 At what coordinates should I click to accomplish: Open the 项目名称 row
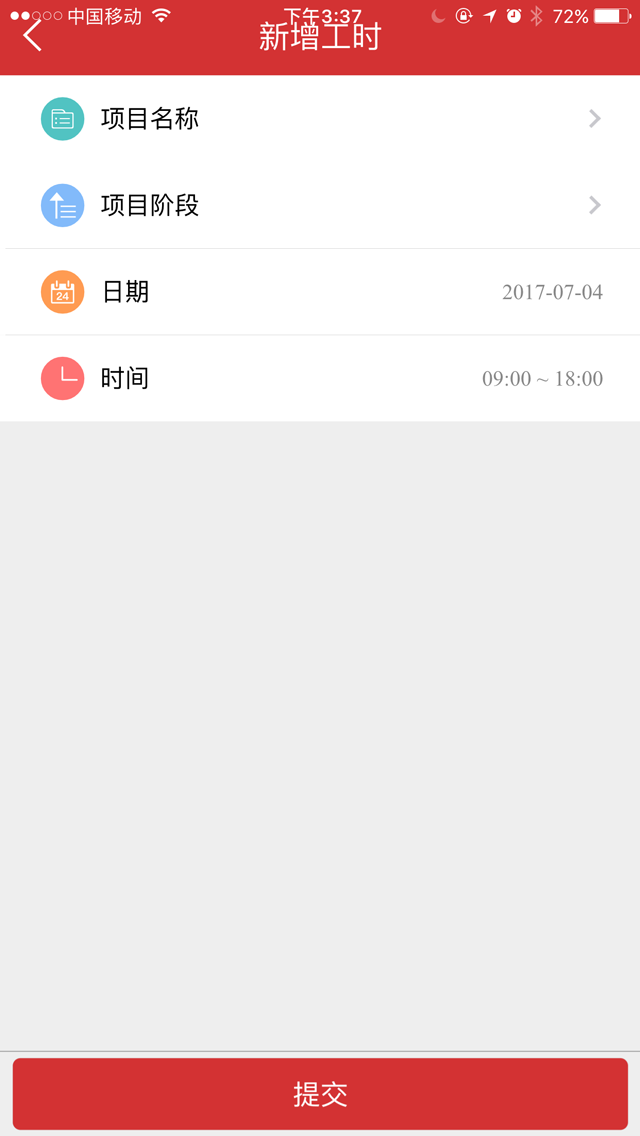(320, 119)
